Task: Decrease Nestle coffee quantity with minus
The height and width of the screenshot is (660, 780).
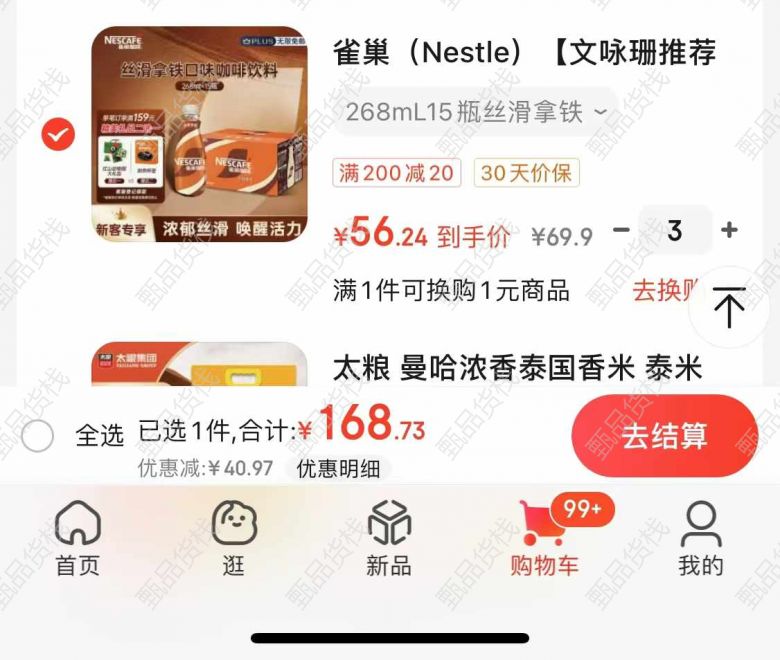Action: click(621, 230)
